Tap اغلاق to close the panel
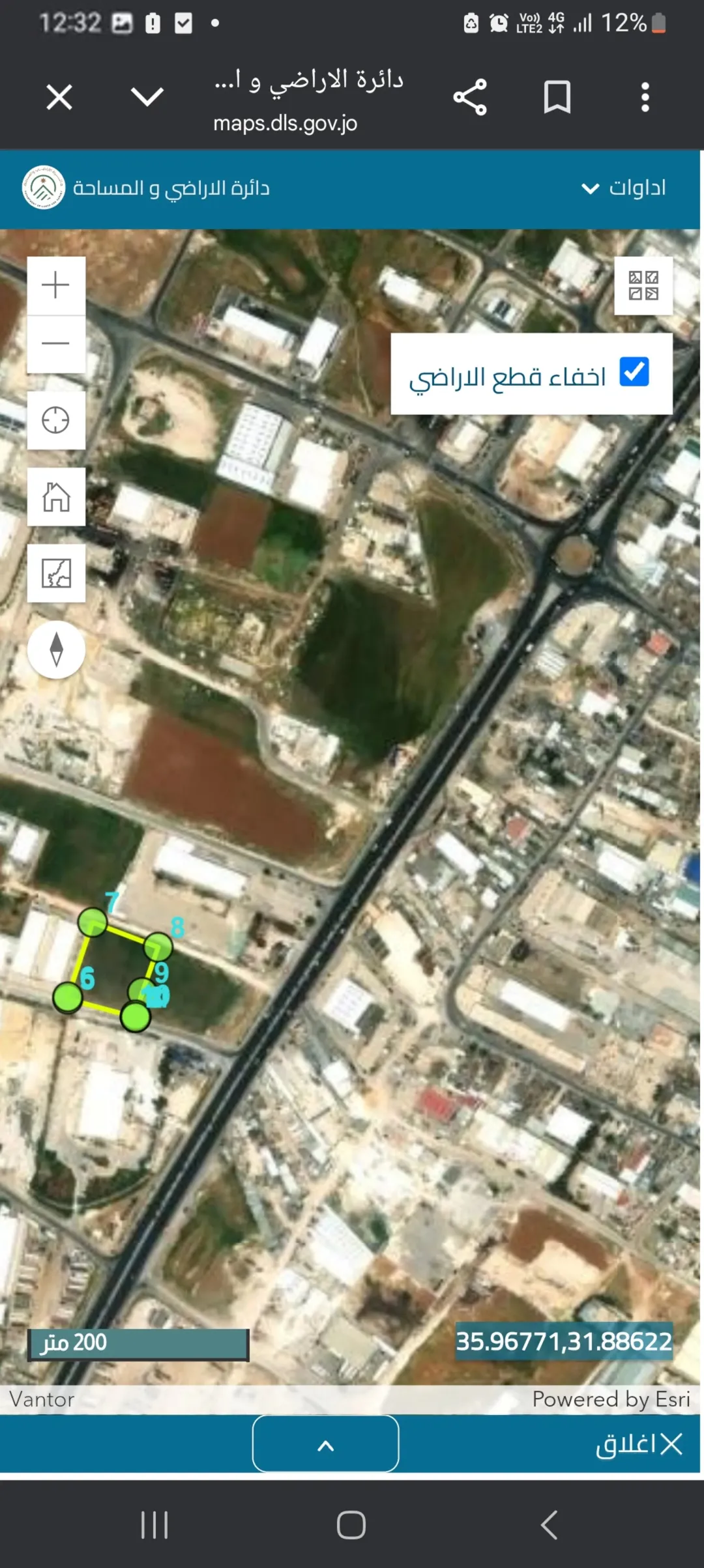The height and width of the screenshot is (1568, 704). pos(639,1445)
